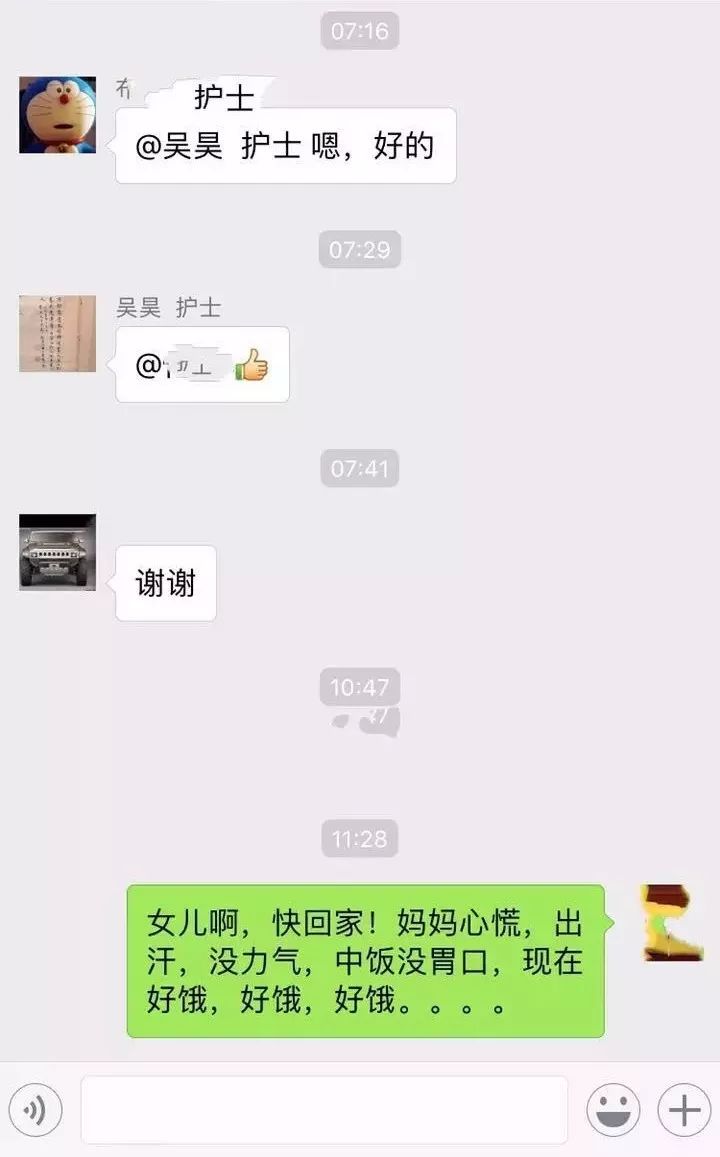720x1157 pixels.
Task: Click the calligraphy avatar of 吴昊 护士
Action: [x=55, y=335]
